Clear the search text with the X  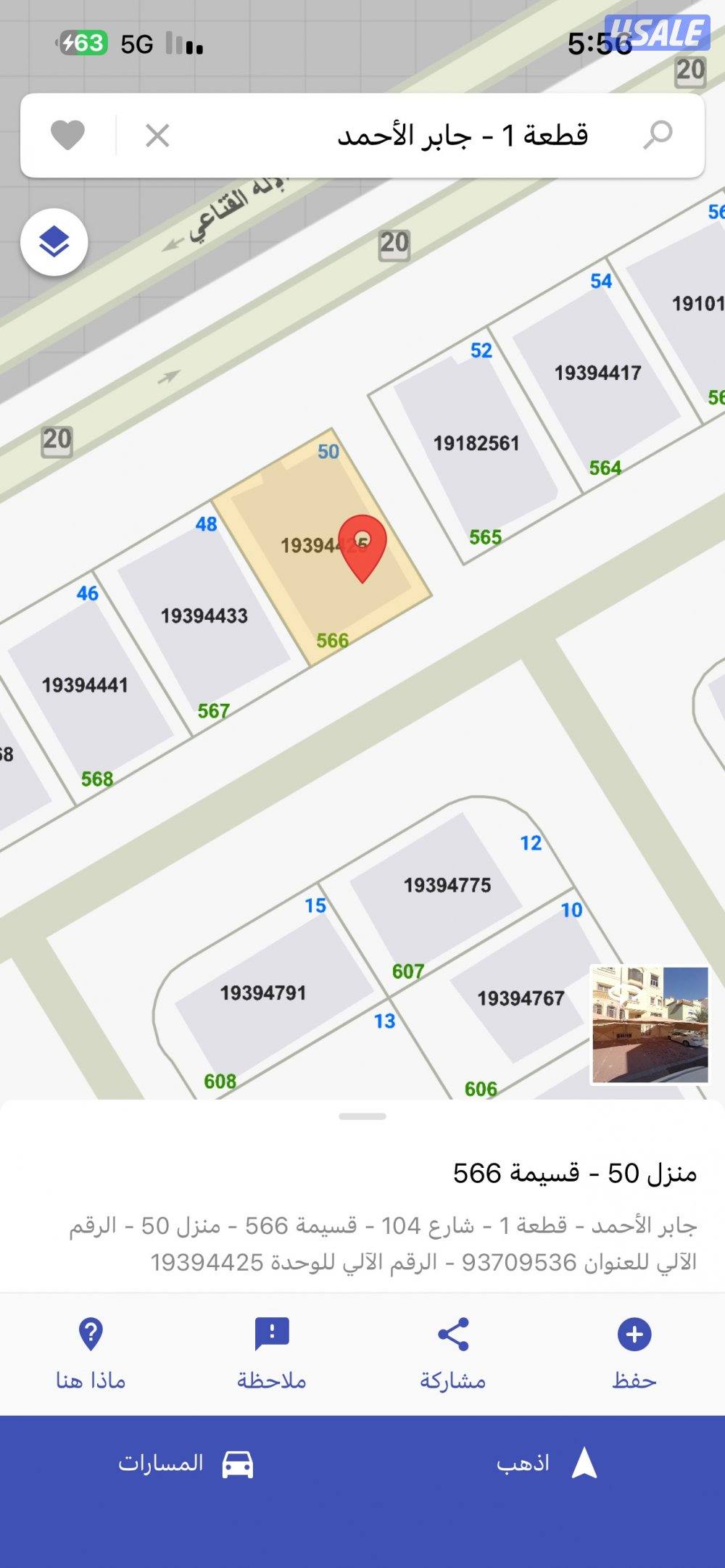click(157, 136)
